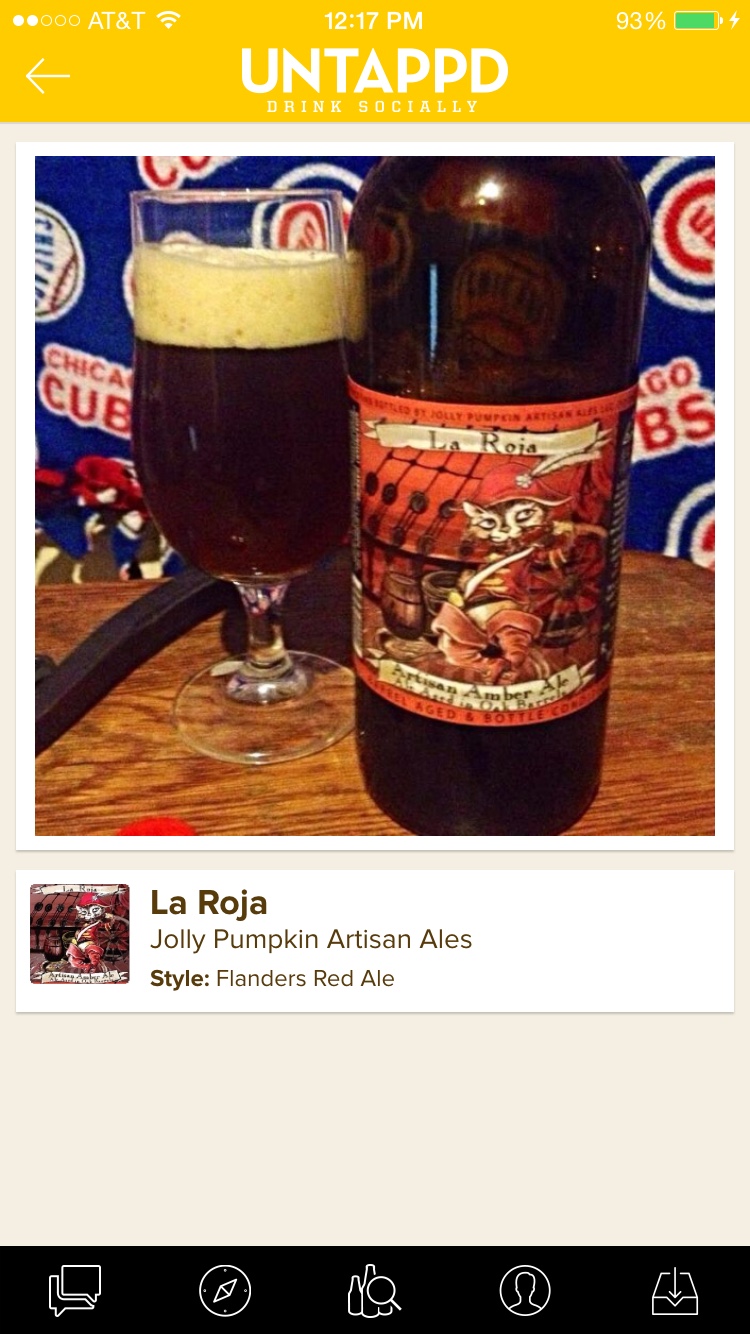Image resolution: width=750 pixels, height=1334 pixels.
Task: Open the La Roja beer details row
Action: 375,940
